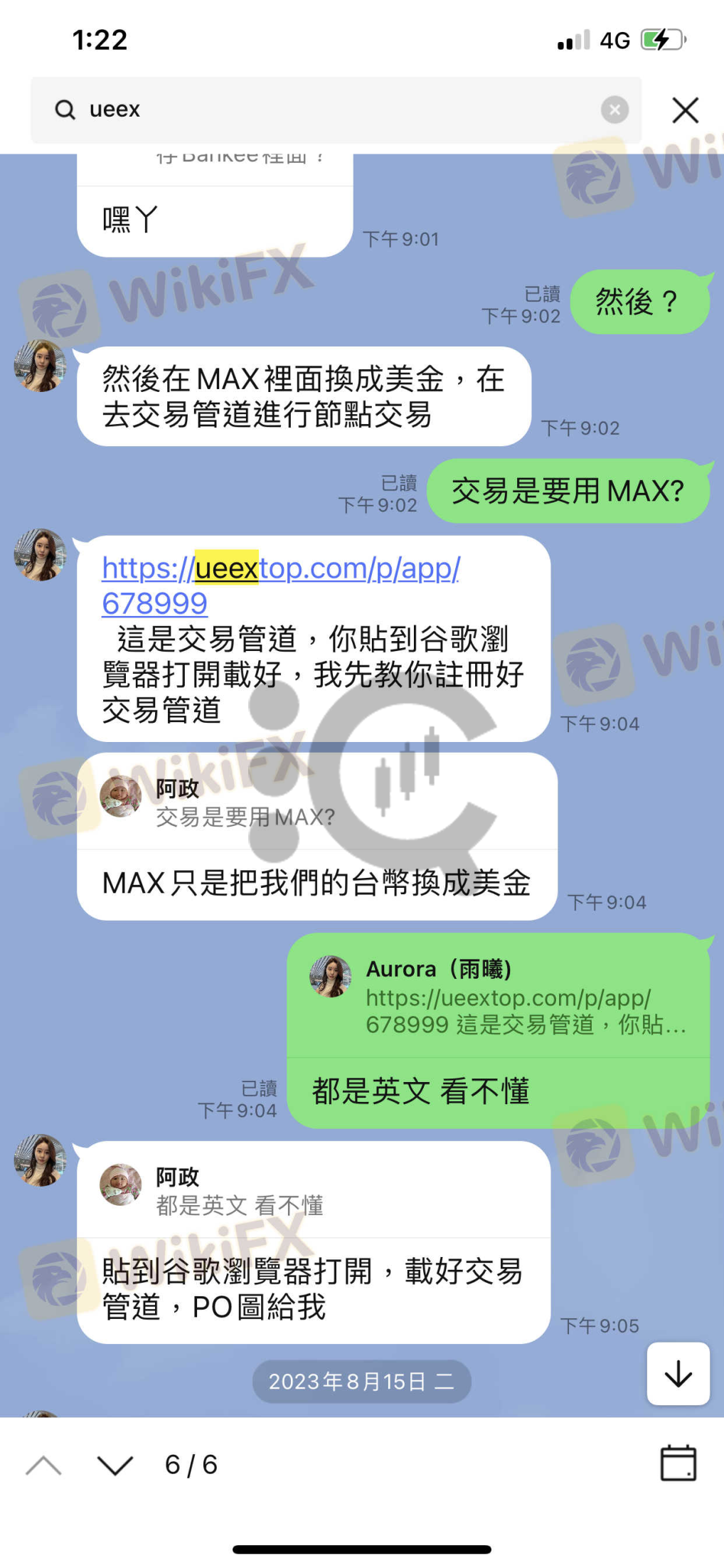Go to previous search result
The width and height of the screenshot is (724, 1568).
pos(44,1466)
